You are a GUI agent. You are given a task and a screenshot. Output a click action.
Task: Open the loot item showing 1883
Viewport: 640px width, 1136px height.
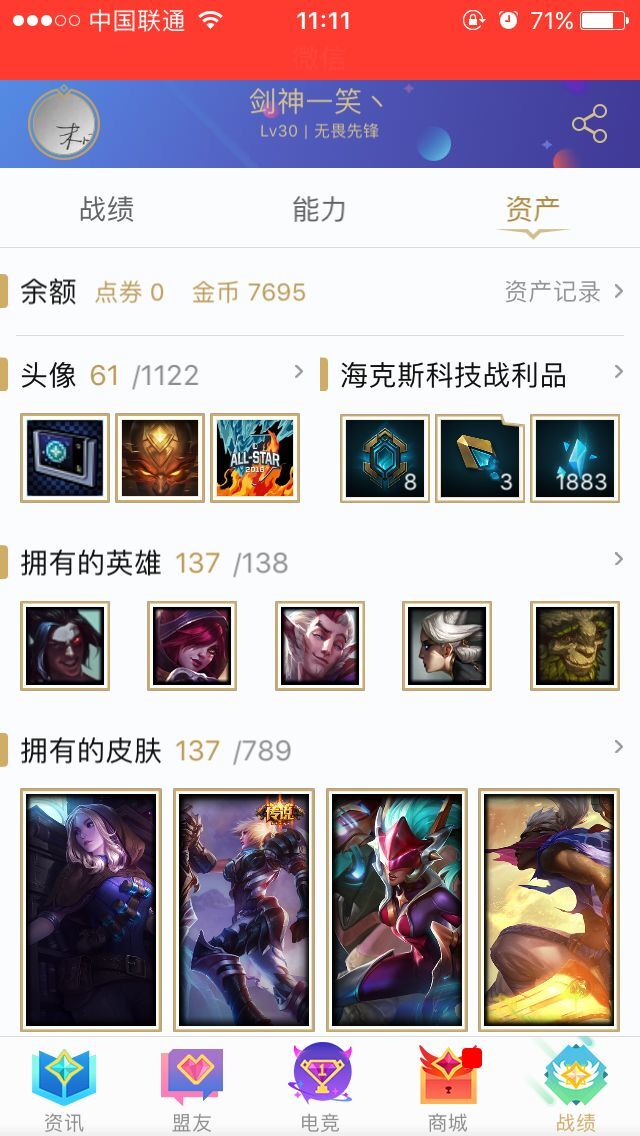pos(575,458)
